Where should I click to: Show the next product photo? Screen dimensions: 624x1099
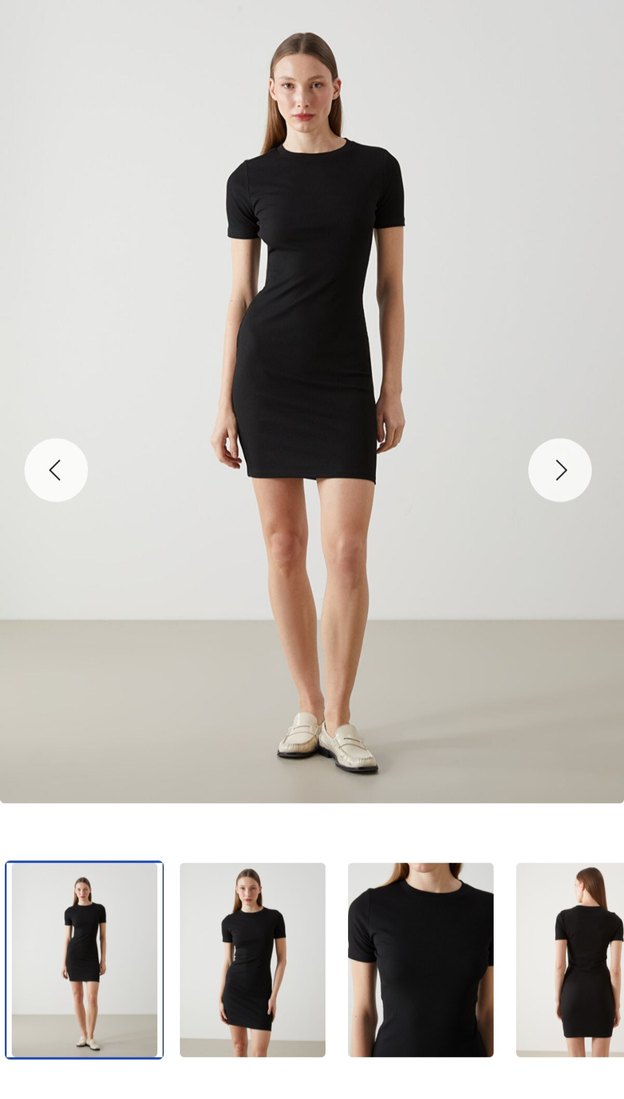tap(560, 470)
